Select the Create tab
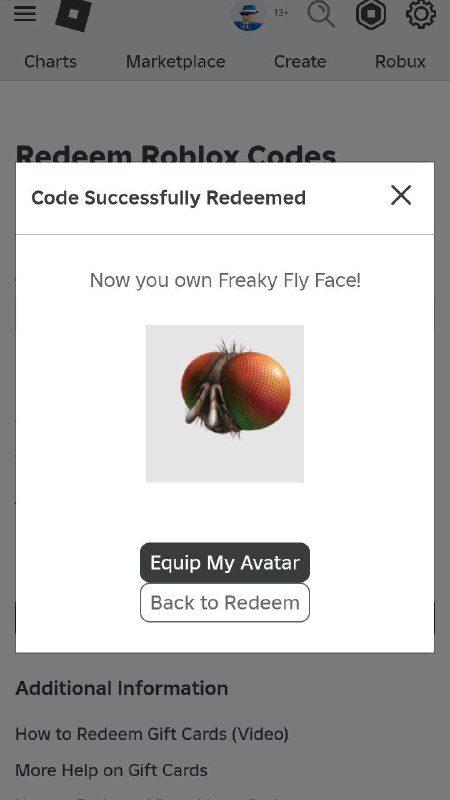450x800 pixels. [300, 62]
